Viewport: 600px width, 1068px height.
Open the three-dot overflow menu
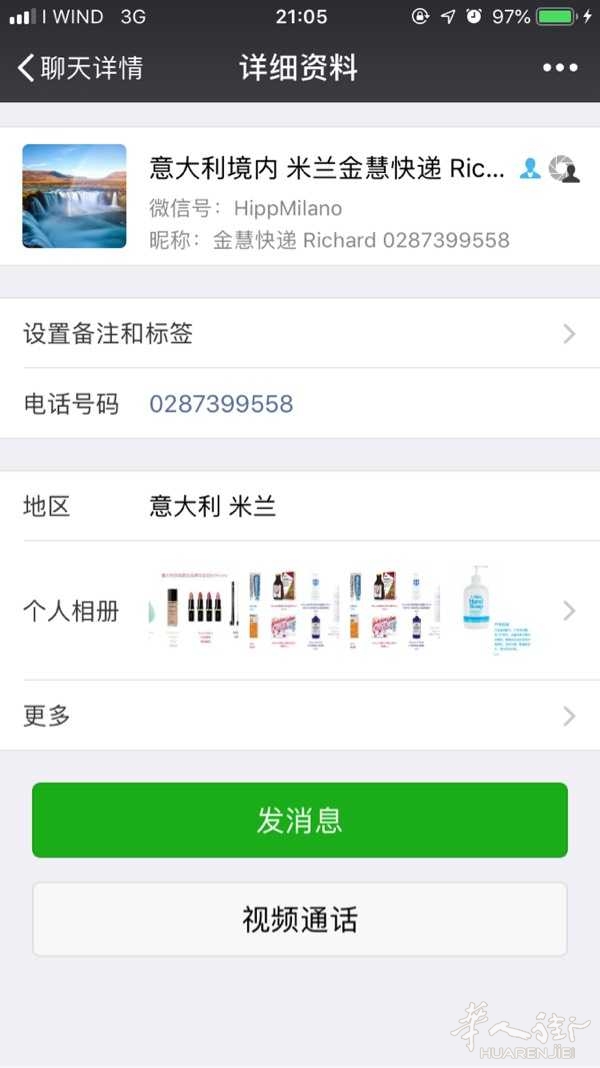[x=560, y=67]
